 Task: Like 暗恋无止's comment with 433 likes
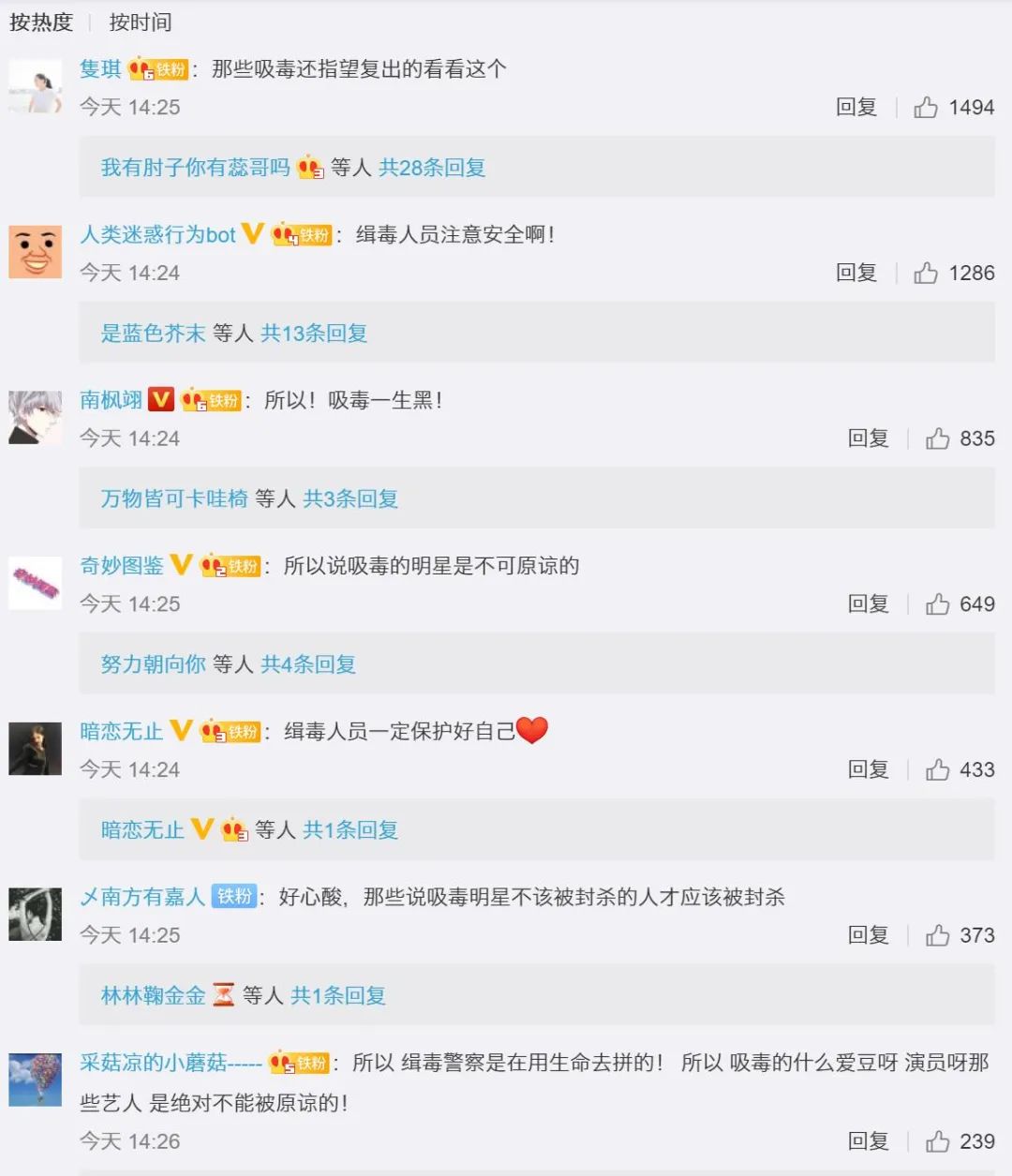[x=937, y=769]
